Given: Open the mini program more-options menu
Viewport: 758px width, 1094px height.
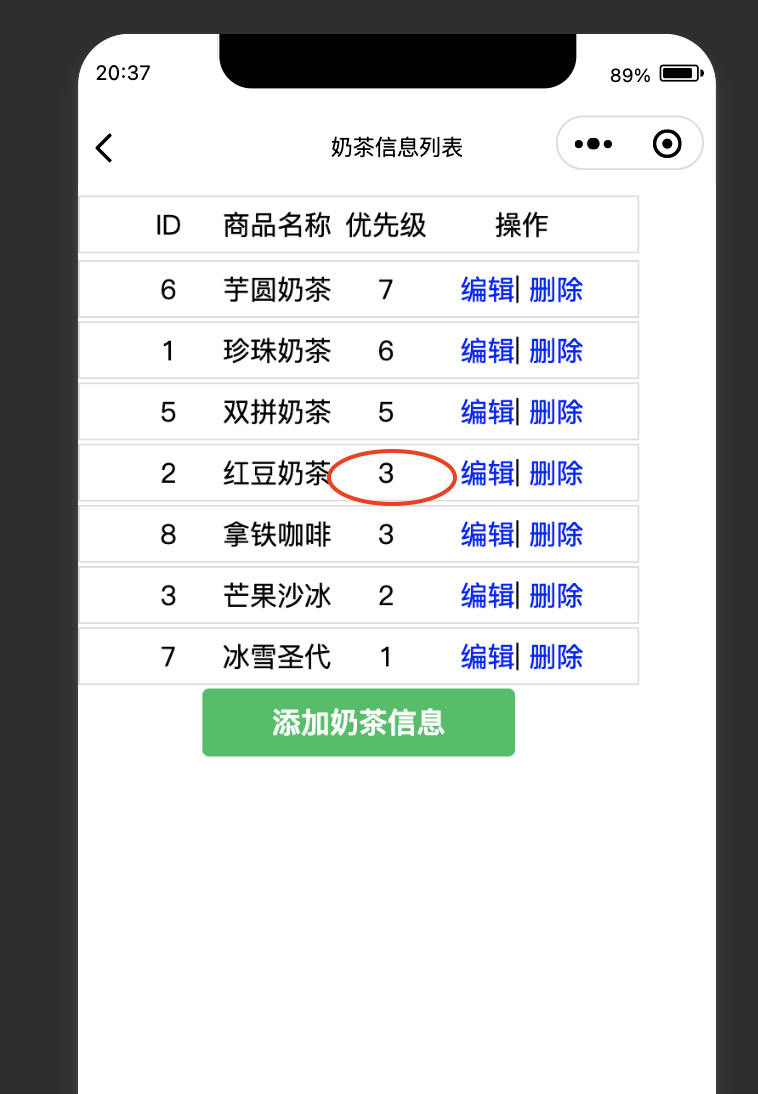Looking at the screenshot, I should click(x=593, y=144).
